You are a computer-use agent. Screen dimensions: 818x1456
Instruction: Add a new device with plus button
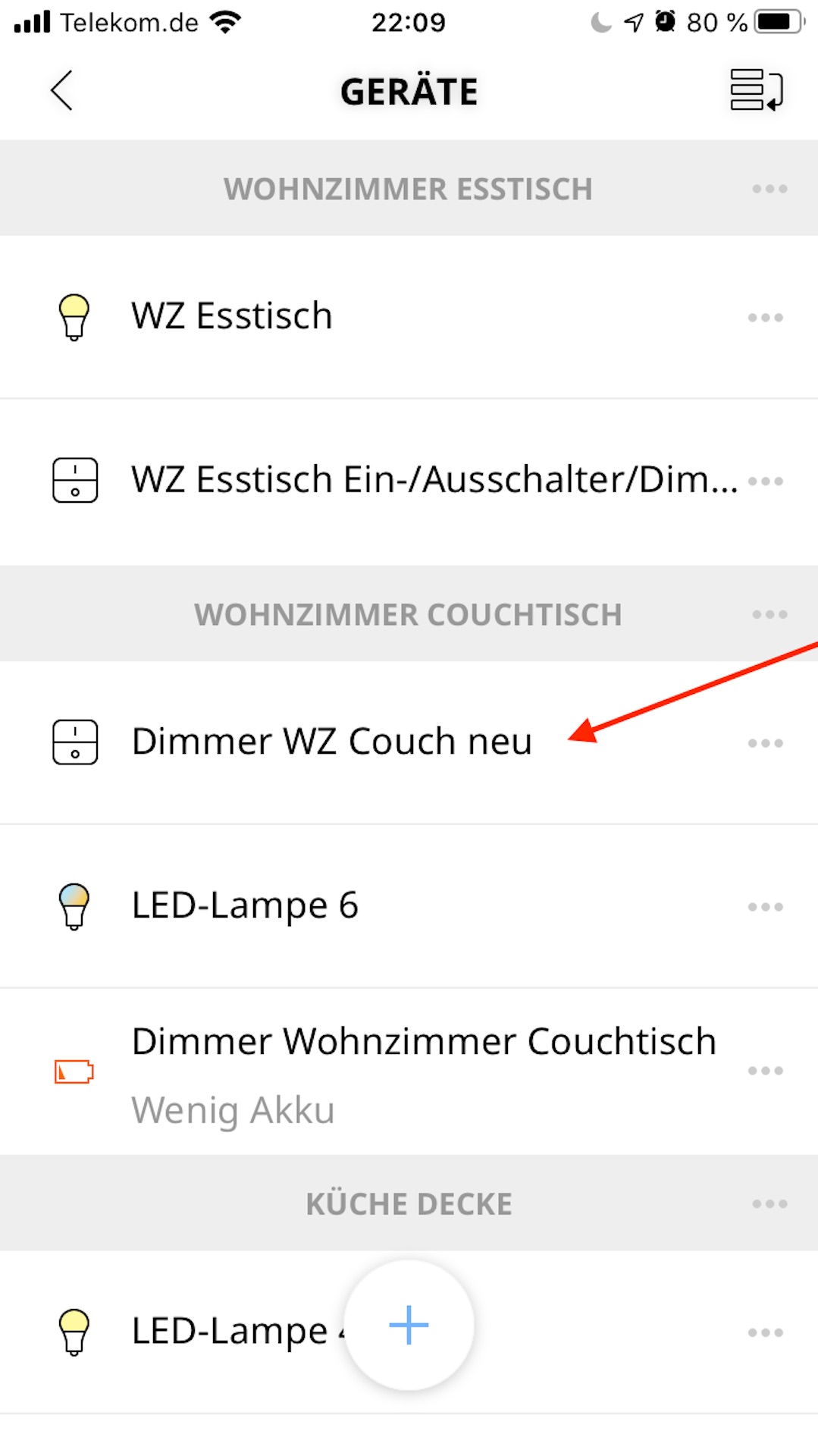(x=409, y=1325)
